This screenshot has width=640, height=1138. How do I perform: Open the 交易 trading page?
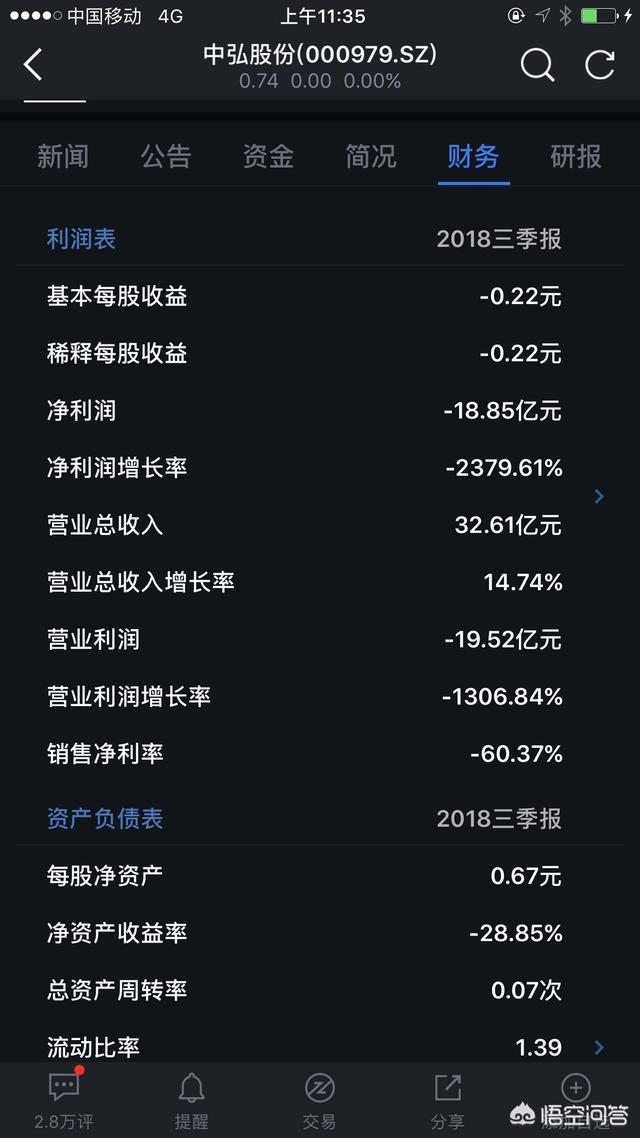pyautogui.click(x=319, y=1099)
